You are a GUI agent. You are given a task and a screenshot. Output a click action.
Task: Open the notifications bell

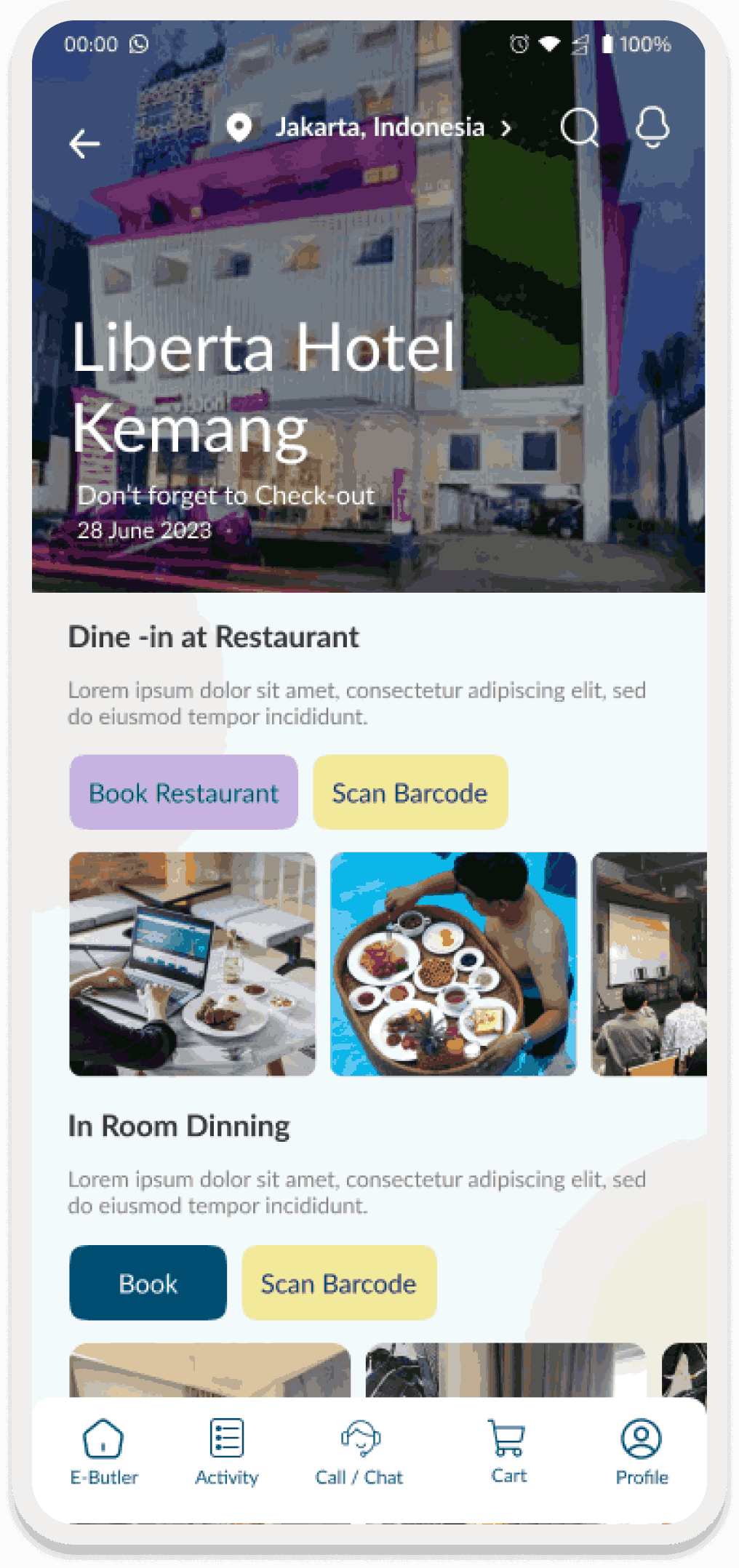pos(652,127)
